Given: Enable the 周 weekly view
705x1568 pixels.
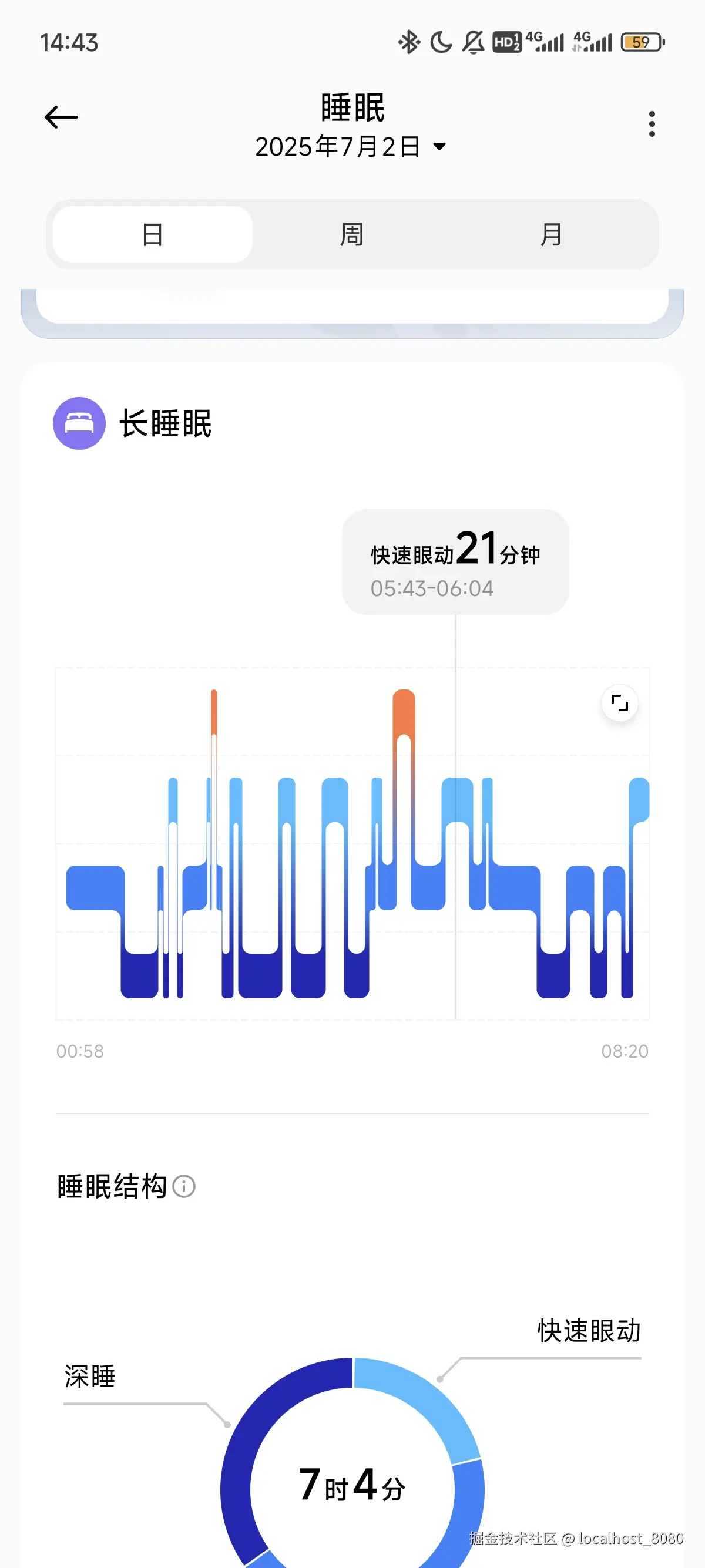Looking at the screenshot, I should pos(352,234).
